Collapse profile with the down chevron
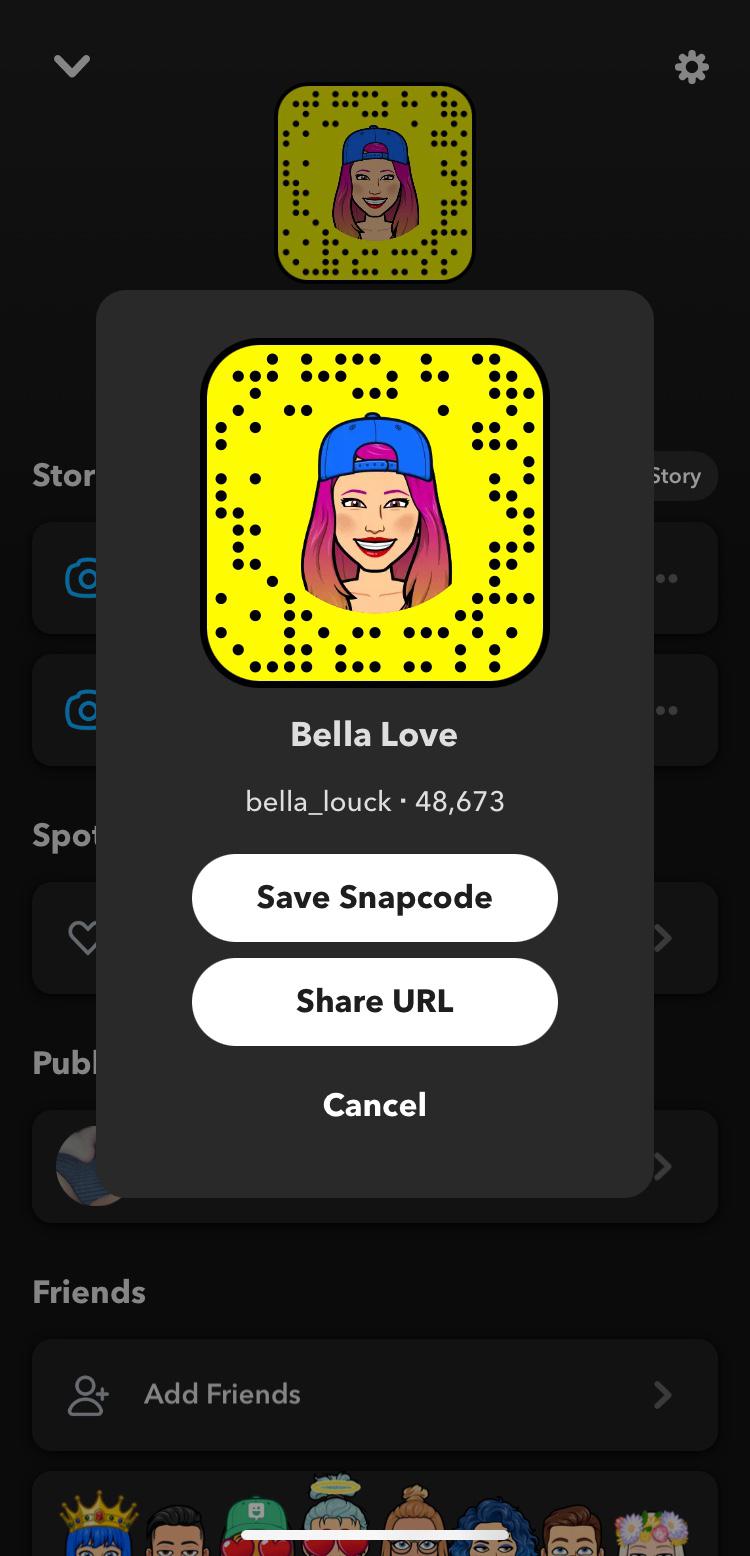Image resolution: width=750 pixels, height=1556 pixels. [x=72, y=66]
